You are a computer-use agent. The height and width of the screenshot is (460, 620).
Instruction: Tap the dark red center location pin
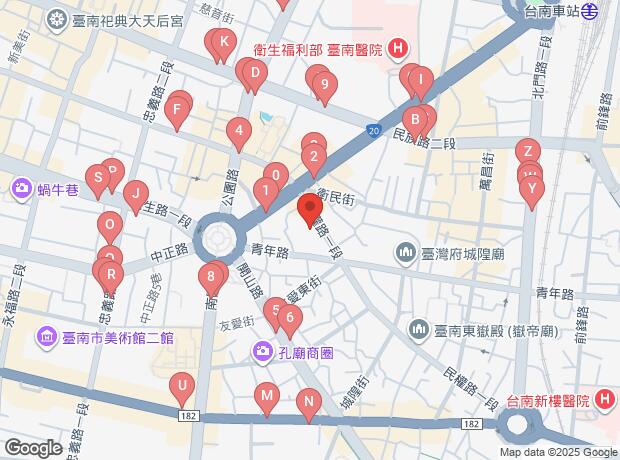tap(310, 208)
